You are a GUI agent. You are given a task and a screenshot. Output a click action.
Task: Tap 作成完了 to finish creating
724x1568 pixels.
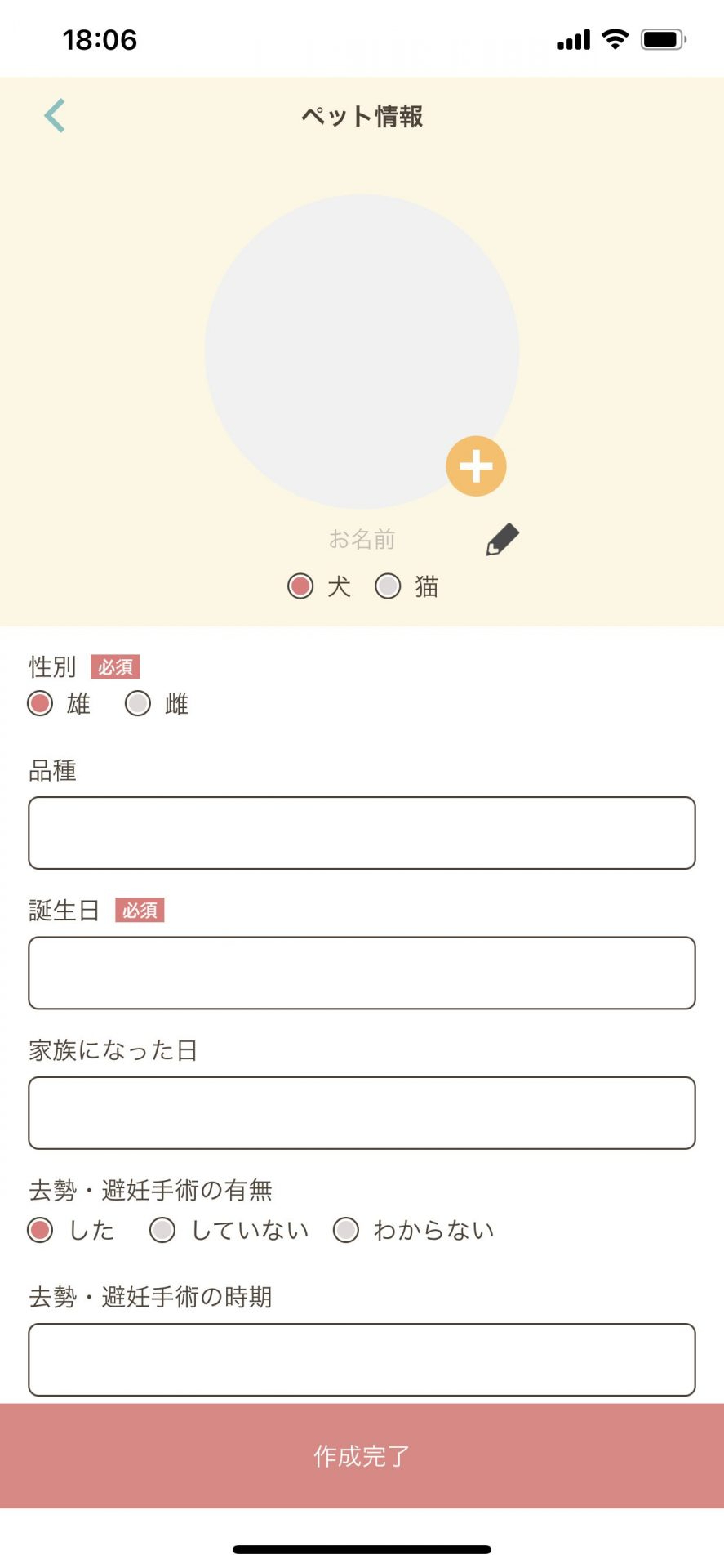362,1456
